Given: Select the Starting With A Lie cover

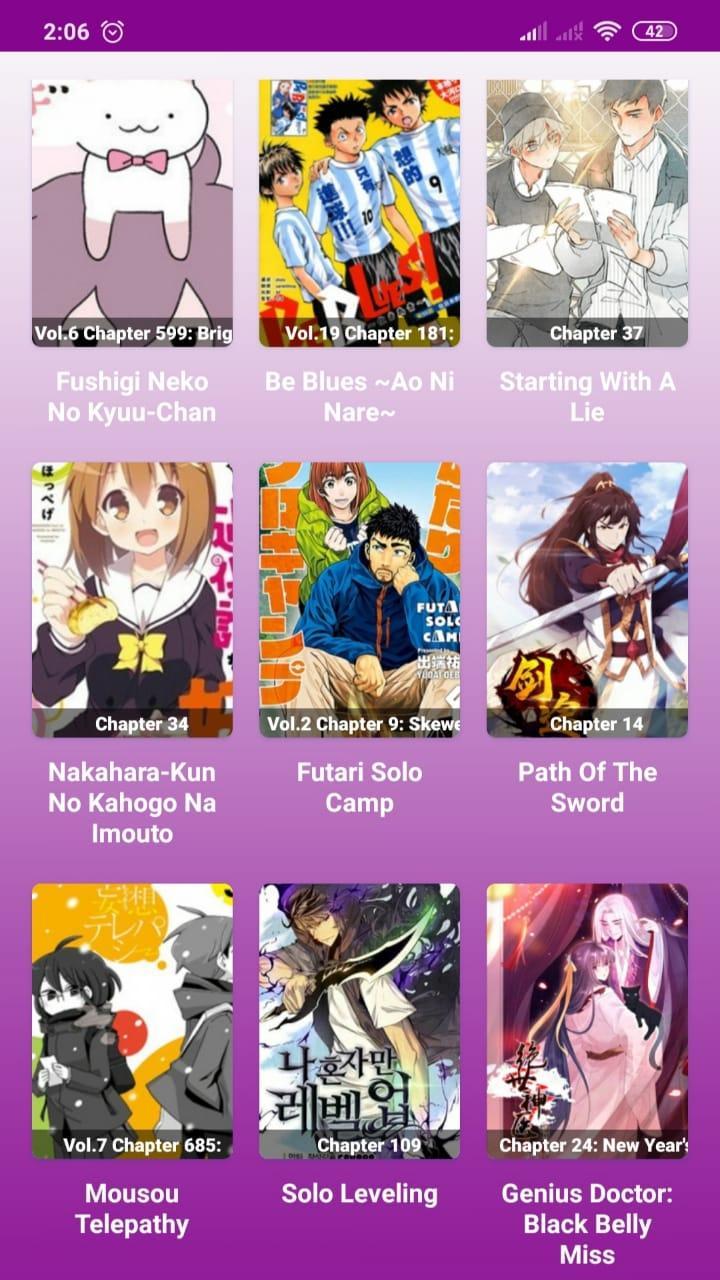Looking at the screenshot, I should pos(587,213).
